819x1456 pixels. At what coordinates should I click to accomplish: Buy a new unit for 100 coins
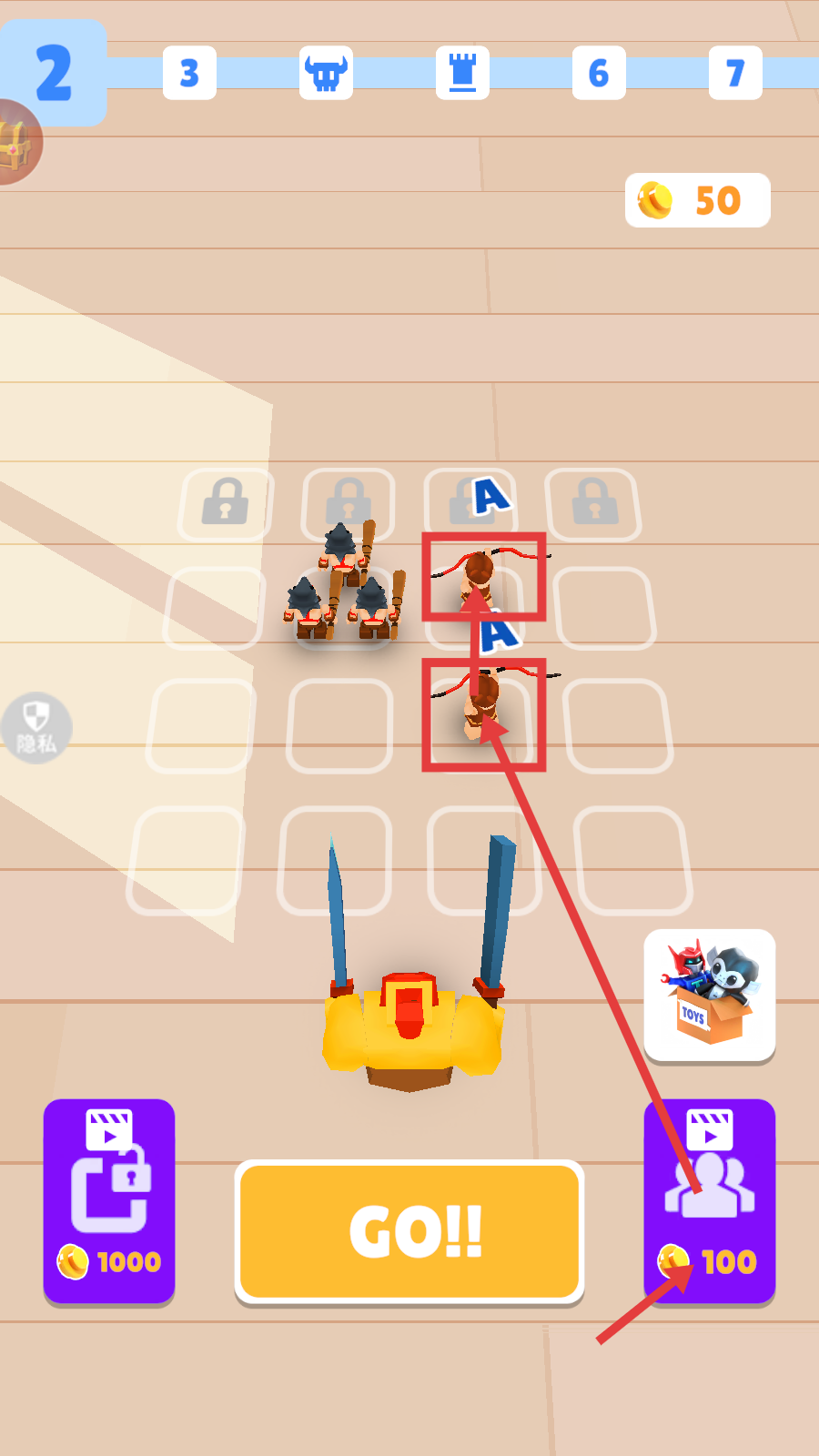pyautogui.click(x=710, y=1201)
